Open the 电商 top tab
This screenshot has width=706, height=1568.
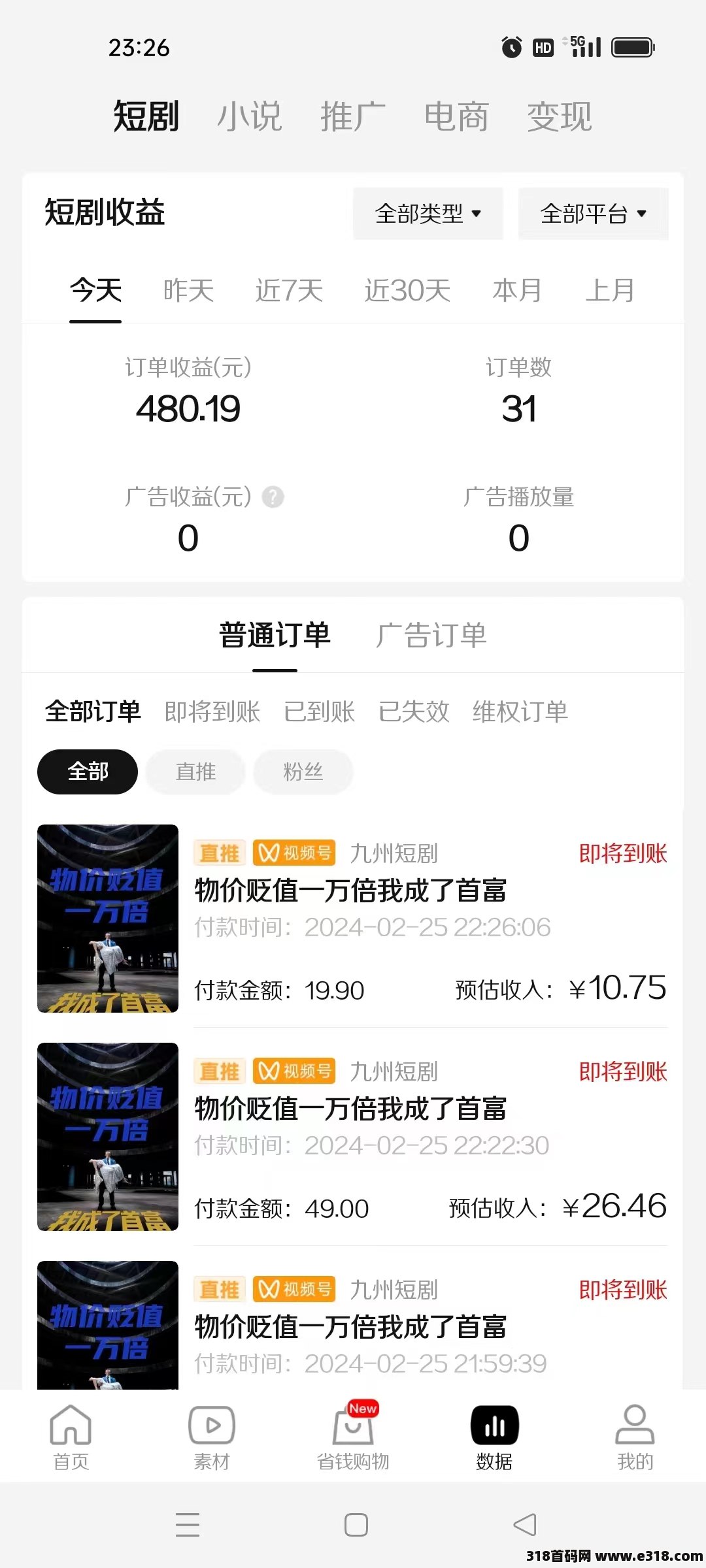pos(456,117)
